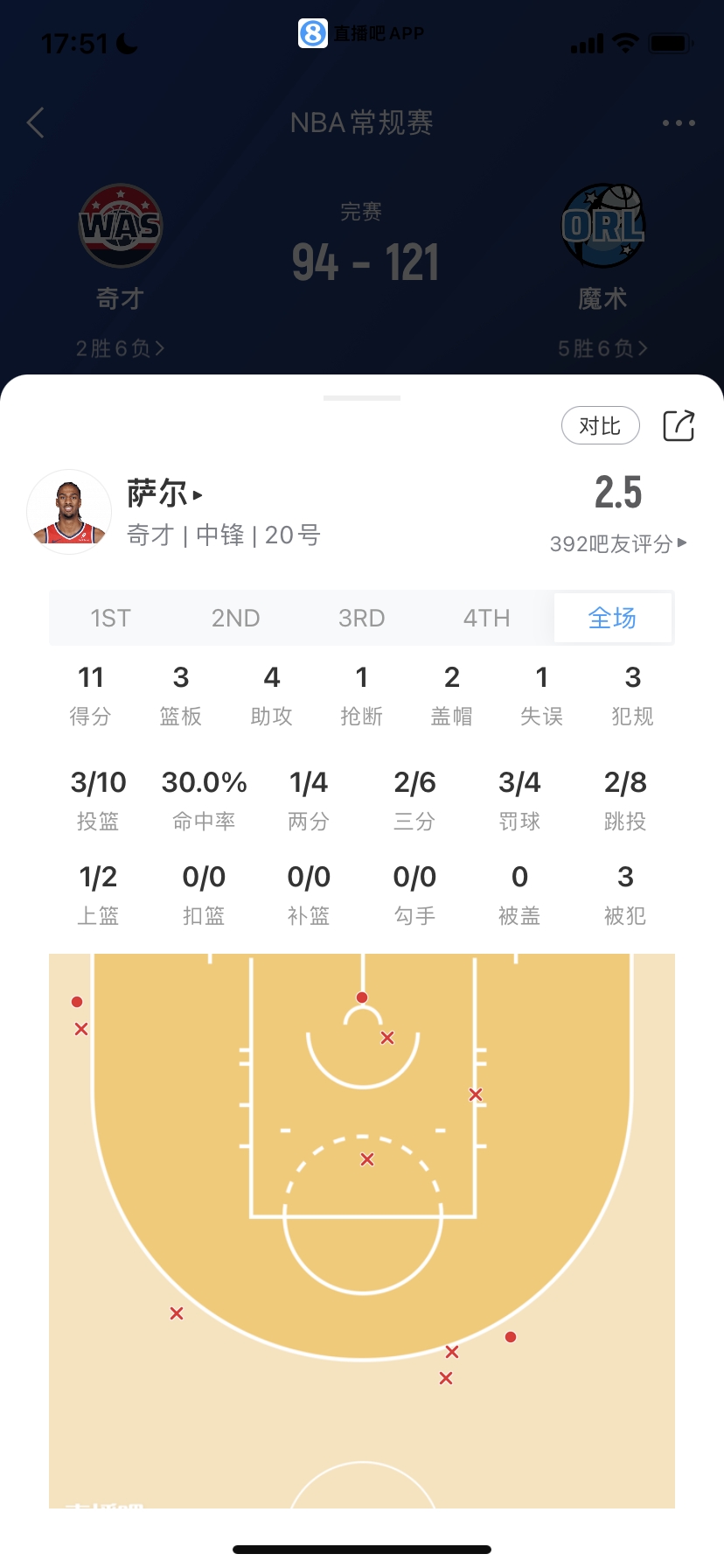Open 萨尔 player profile

[x=164, y=494]
